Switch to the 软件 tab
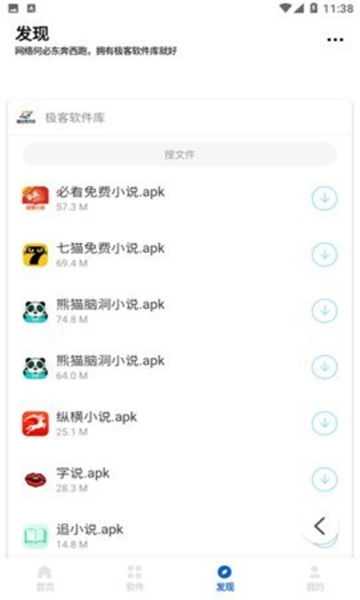Screen dimensions: 360x600 coord(135,578)
